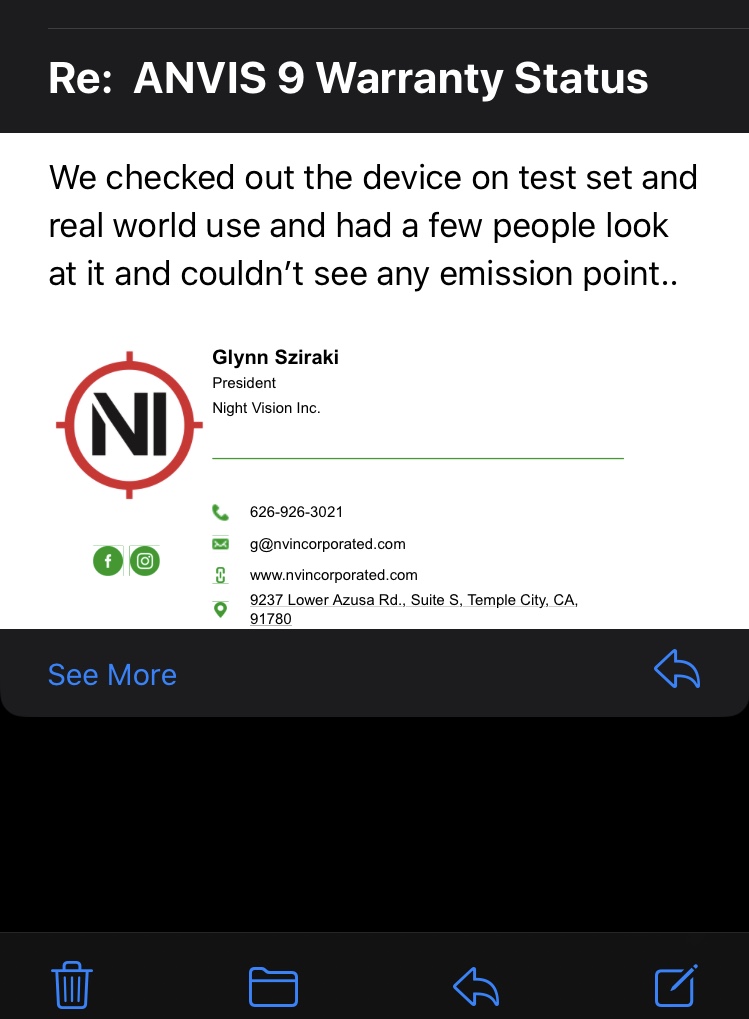Move message using the folder icon
Screen dimensions: 749x1019
(x=273, y=987)
